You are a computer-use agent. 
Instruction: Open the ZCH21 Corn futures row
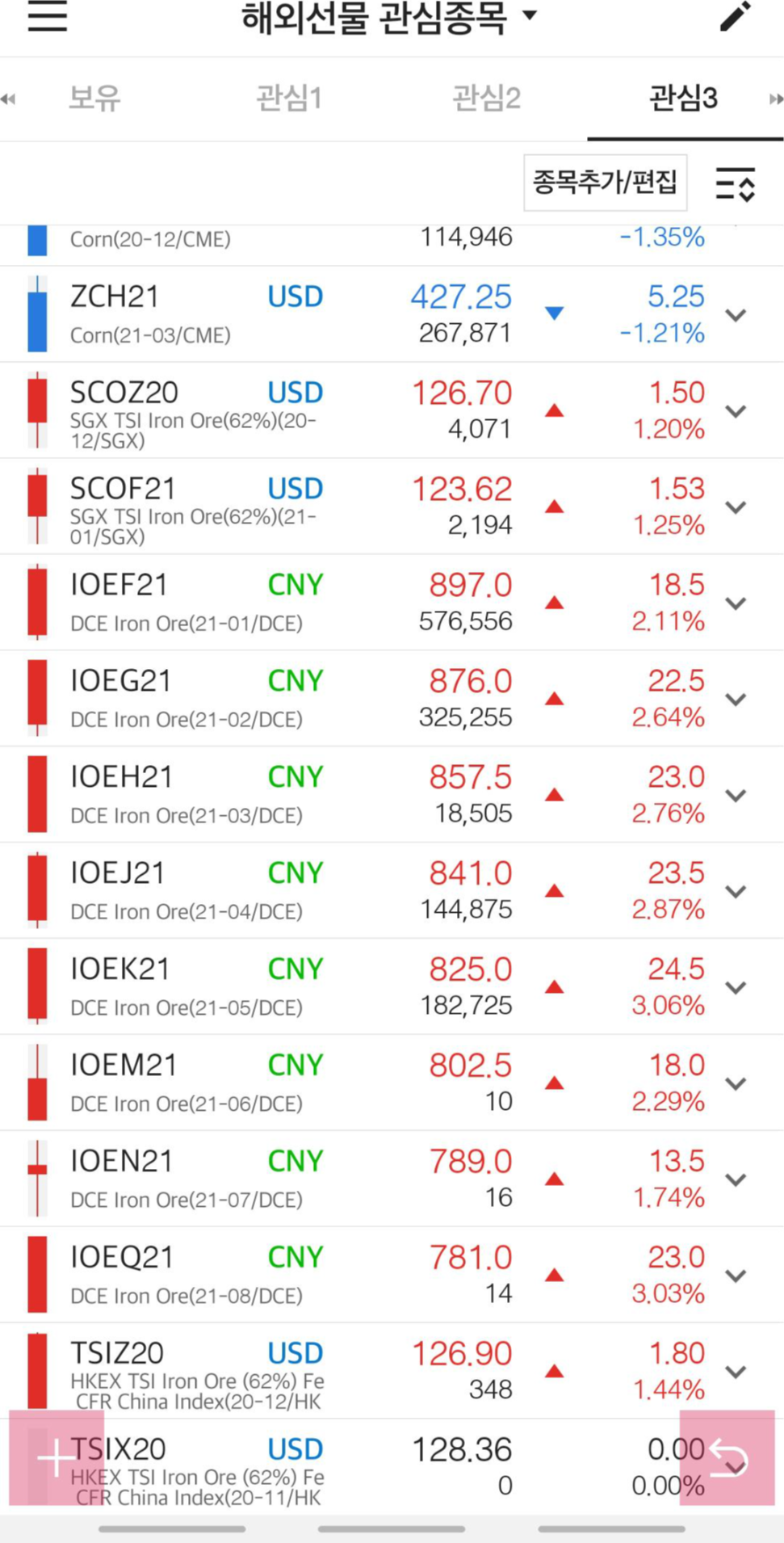(242, 314)
